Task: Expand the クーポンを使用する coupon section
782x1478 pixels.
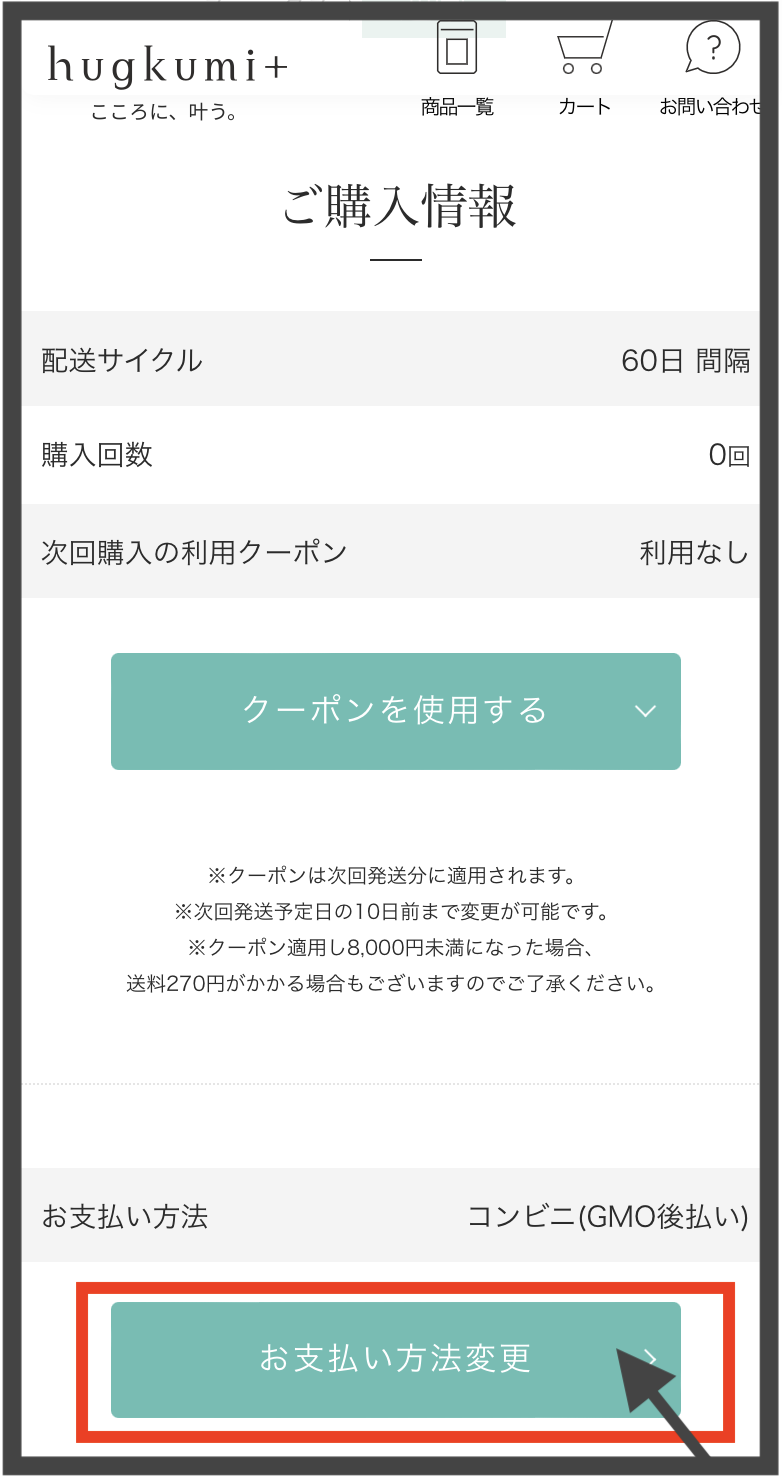Action: [396, 711]
